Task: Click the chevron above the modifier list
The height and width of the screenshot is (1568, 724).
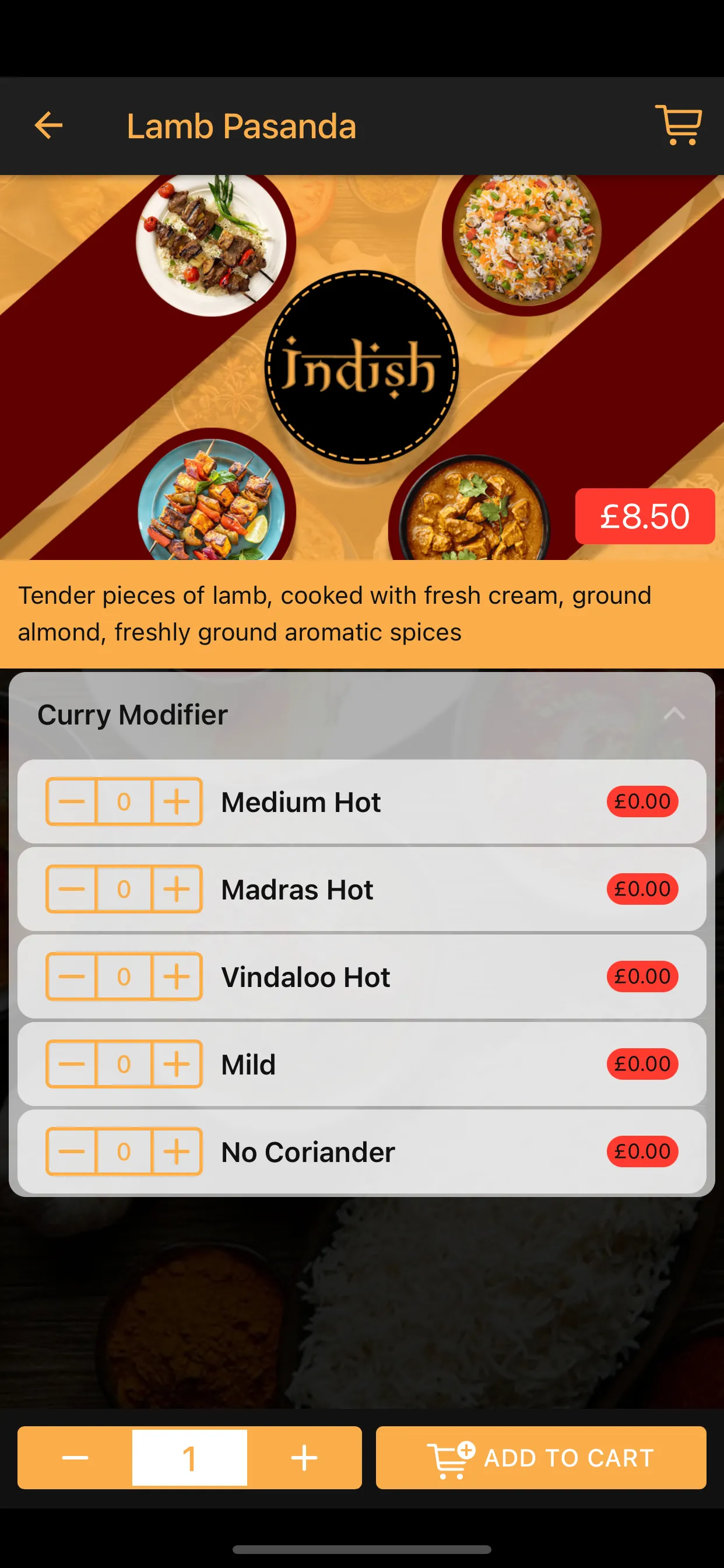Action: click(x=674, y=714)
